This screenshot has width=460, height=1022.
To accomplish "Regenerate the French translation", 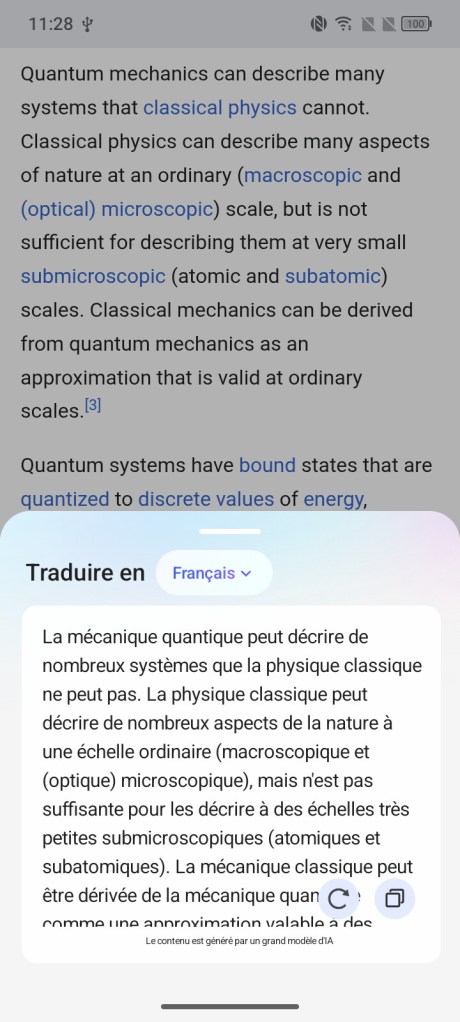I will (x=338, y=899).
